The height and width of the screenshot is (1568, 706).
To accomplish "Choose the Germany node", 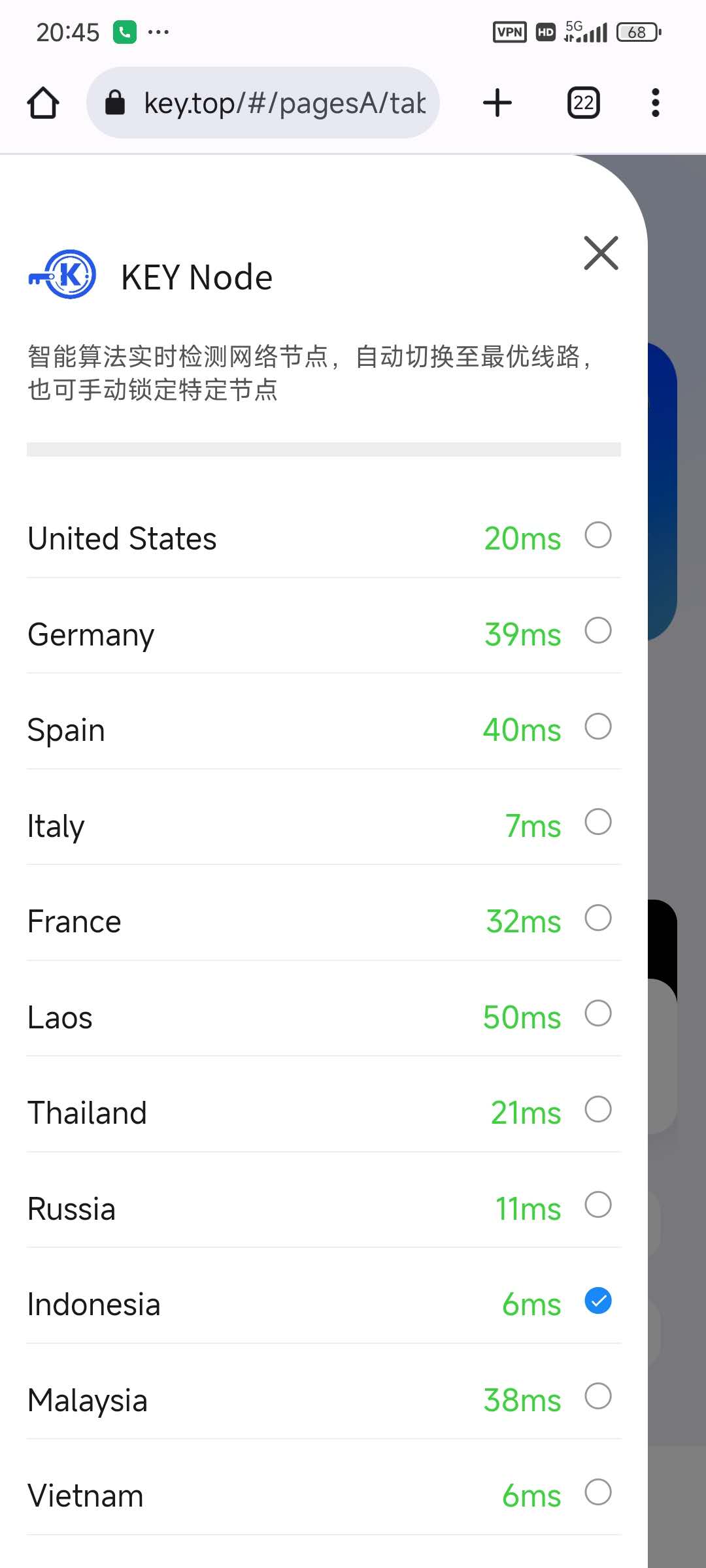I will click(597, 631).
